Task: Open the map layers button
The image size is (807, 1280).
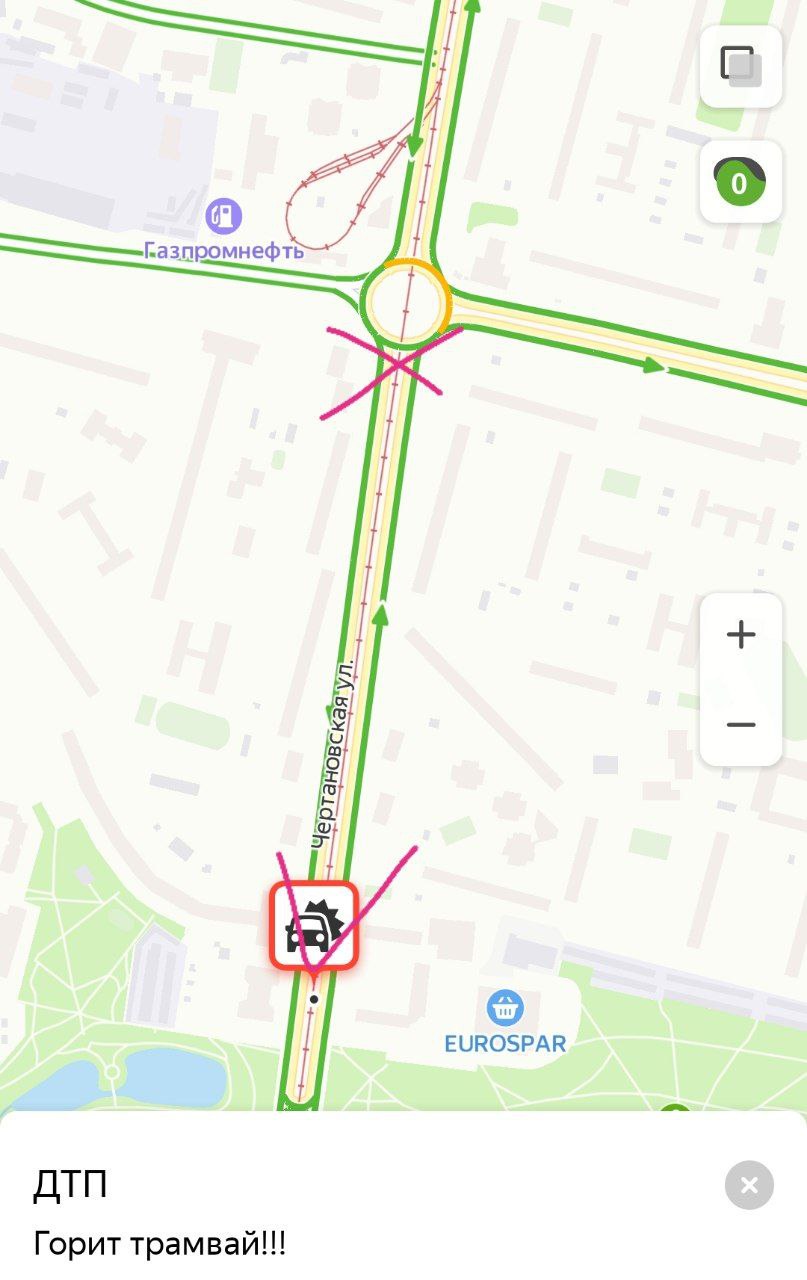Action: (741, 66)
